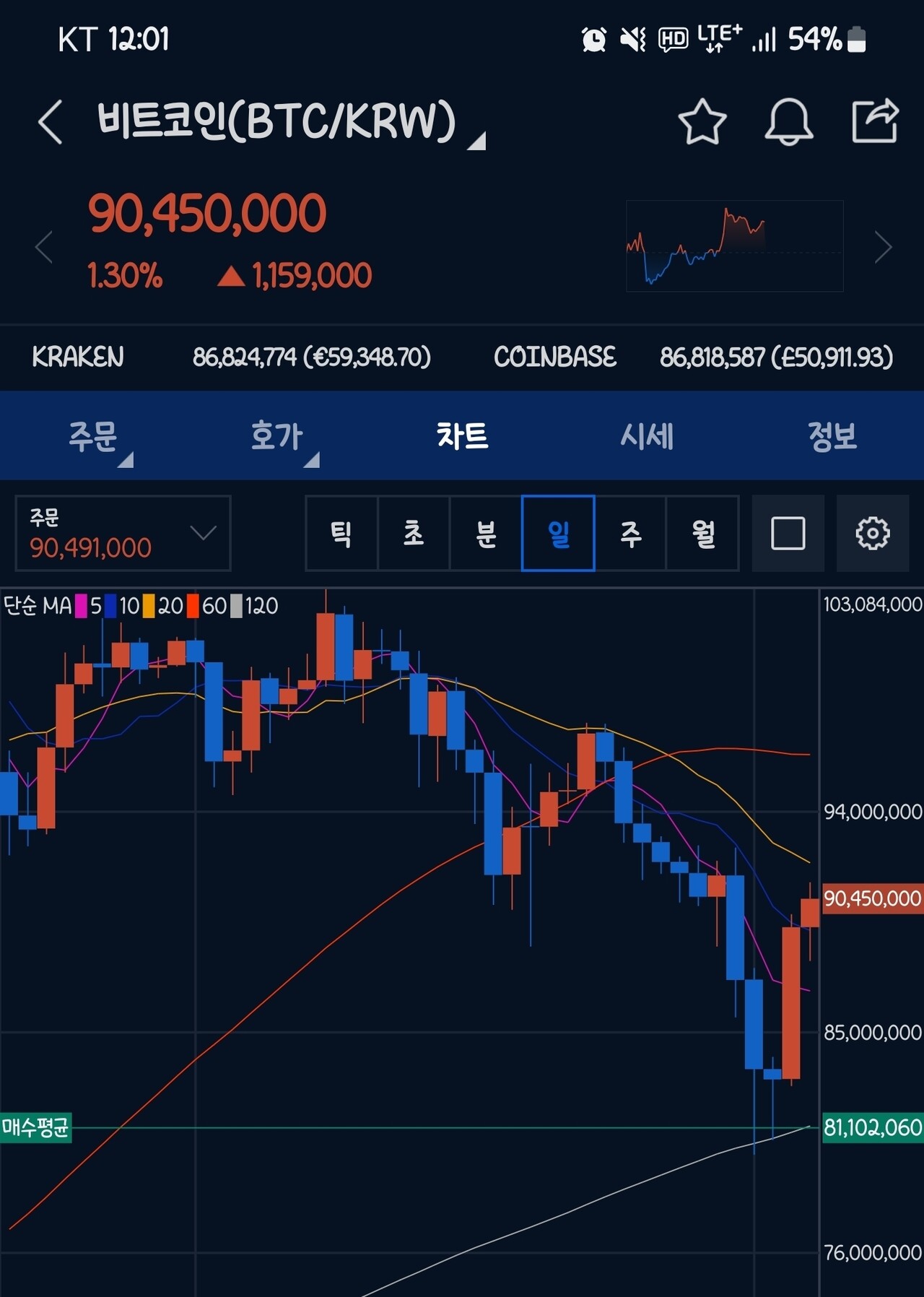Screen dimensions: 924x1297
Task: Select the 차트 tab
Action: 462,436
